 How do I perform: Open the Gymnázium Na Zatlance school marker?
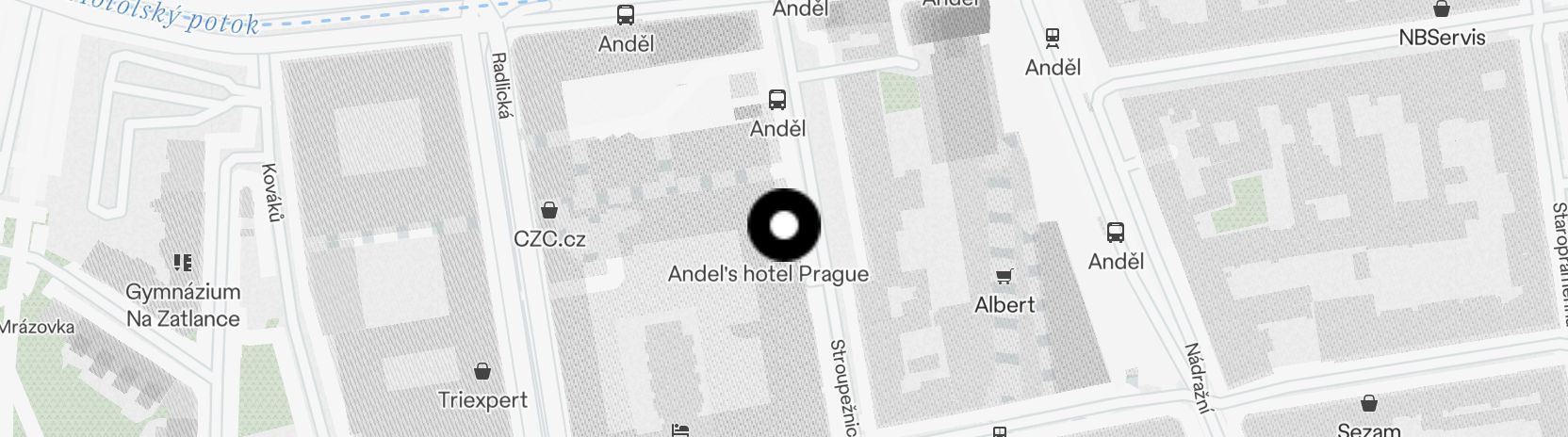183,263
